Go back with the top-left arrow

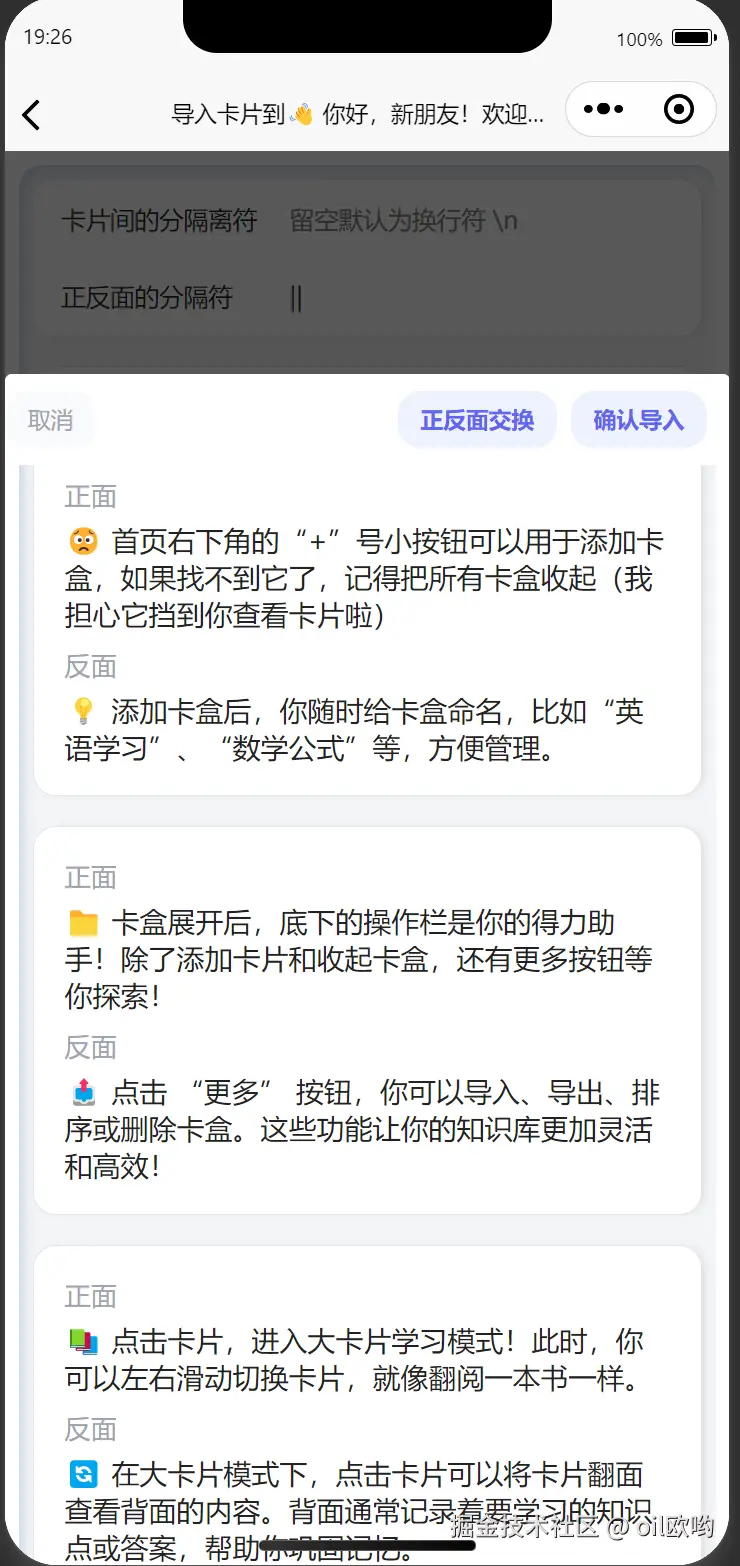click(32, 114)
